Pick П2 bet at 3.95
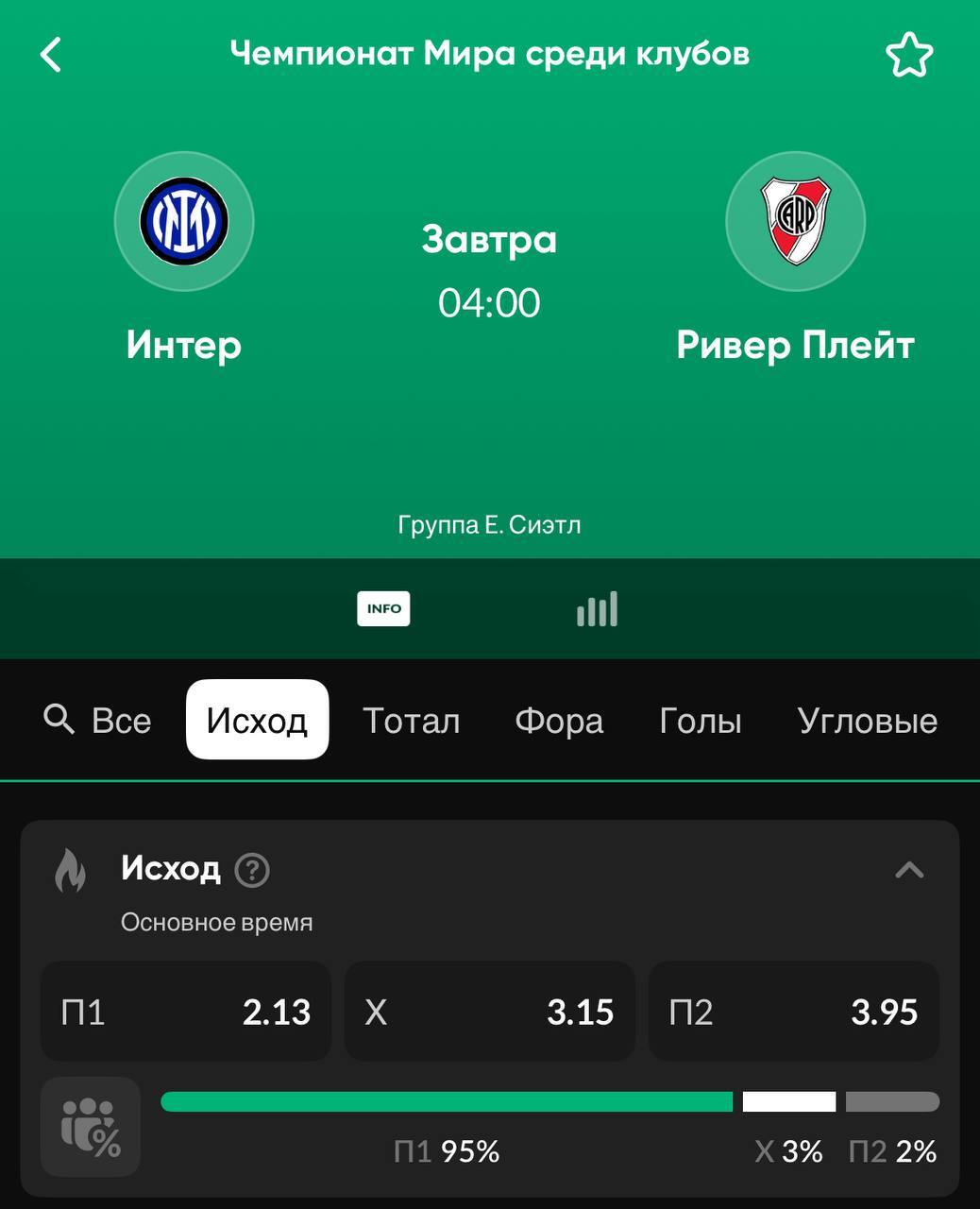Screen dimensions: 980x1209 [x=793, y=1012]
